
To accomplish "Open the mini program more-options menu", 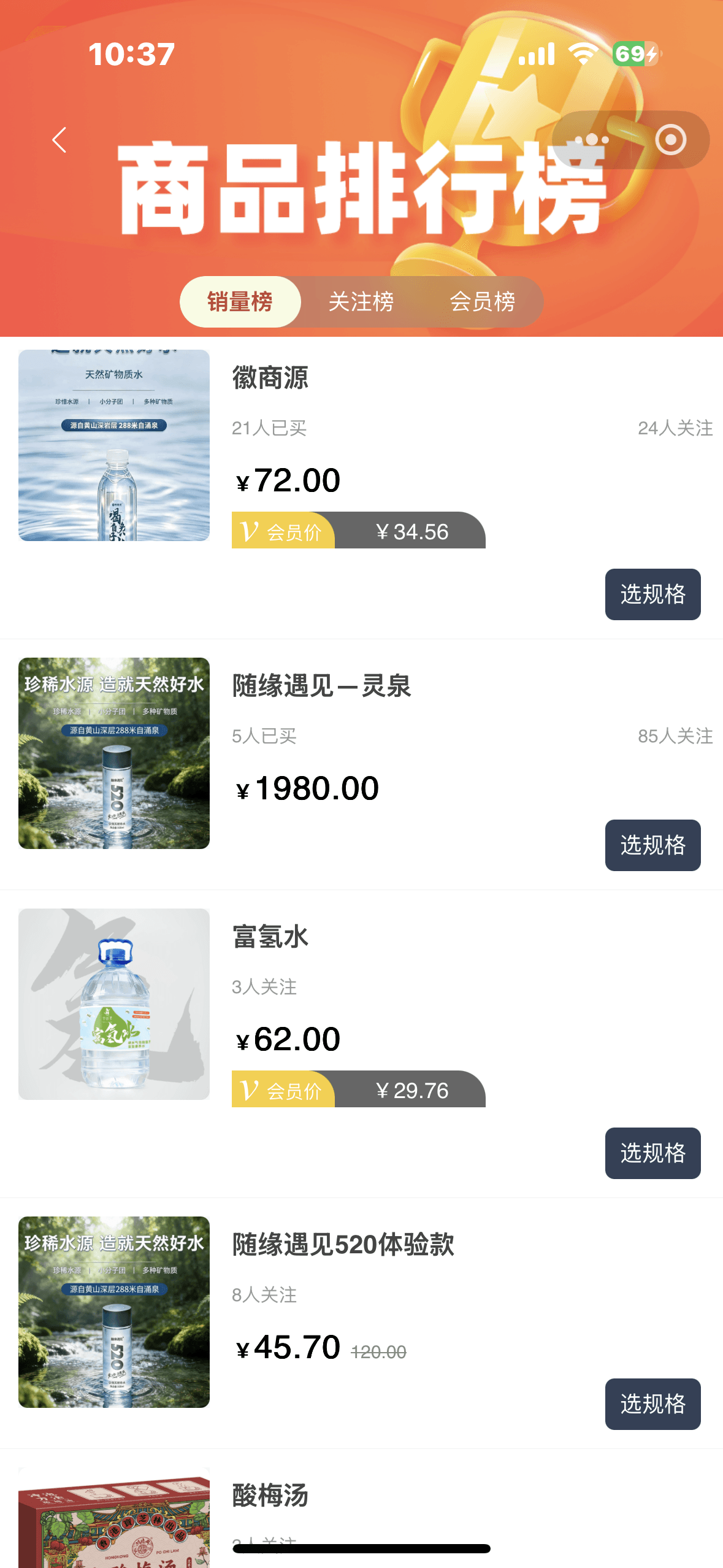I will coord(592,140).
